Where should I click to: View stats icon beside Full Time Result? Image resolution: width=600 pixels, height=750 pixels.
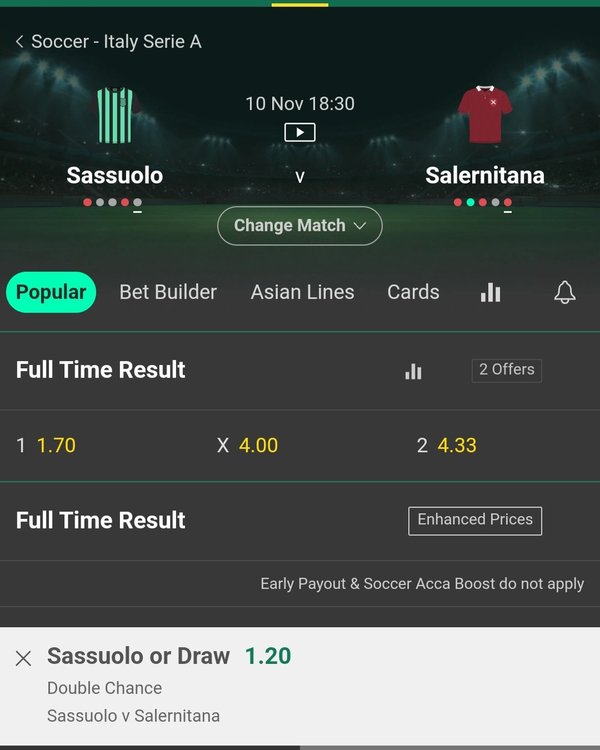click(x=413, y=371)
